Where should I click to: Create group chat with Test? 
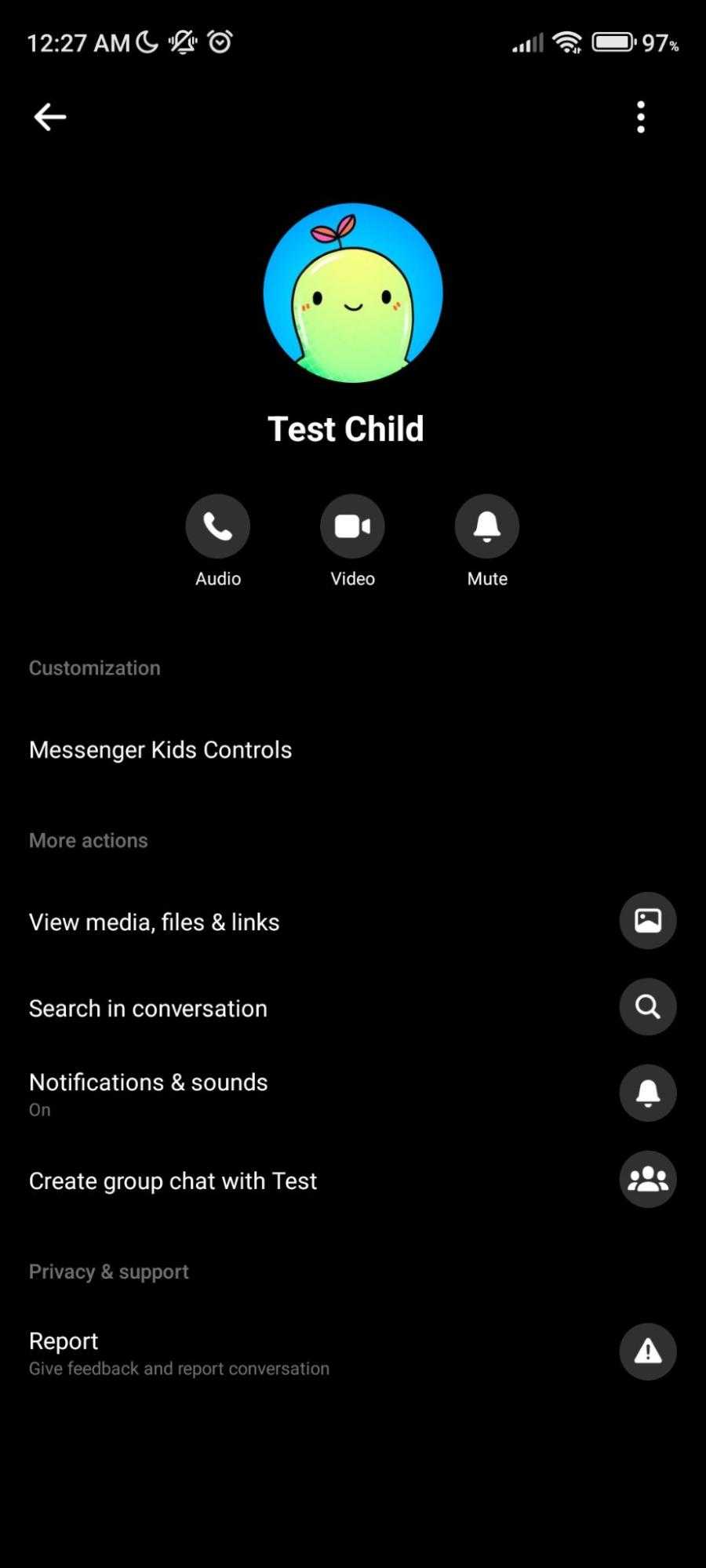[353, 1180]
